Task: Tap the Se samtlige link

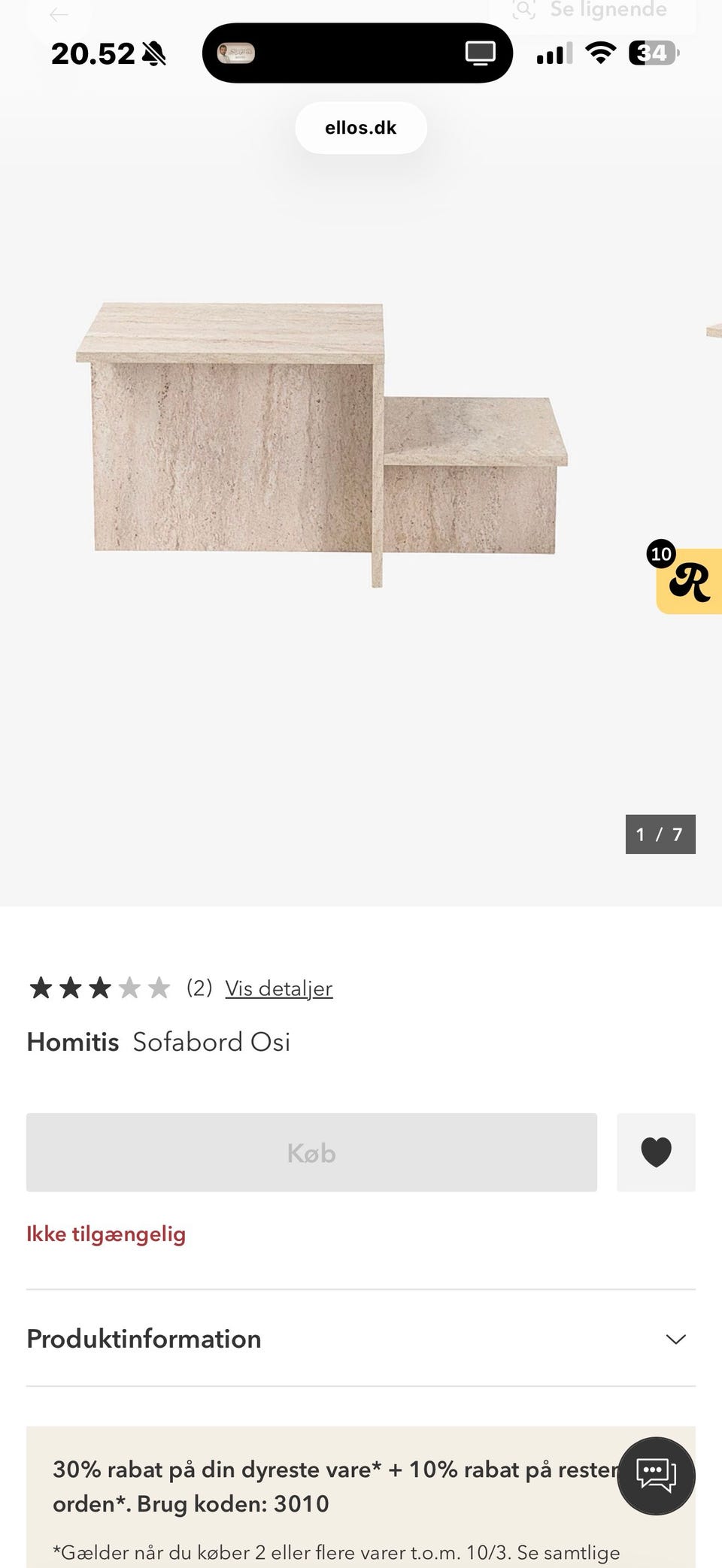Action: pos(569,1551)
